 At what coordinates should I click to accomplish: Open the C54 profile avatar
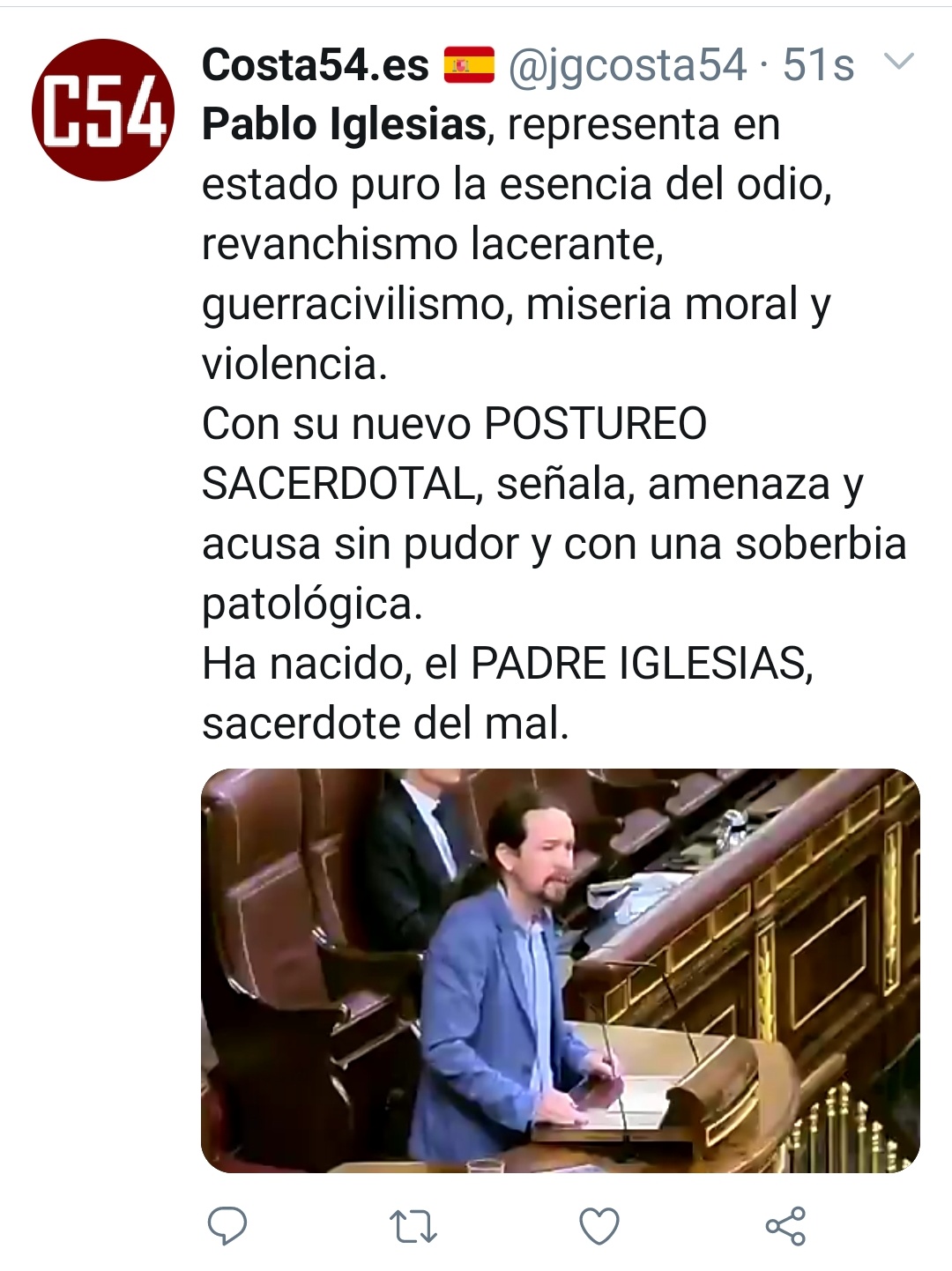[x=102, y=110]
